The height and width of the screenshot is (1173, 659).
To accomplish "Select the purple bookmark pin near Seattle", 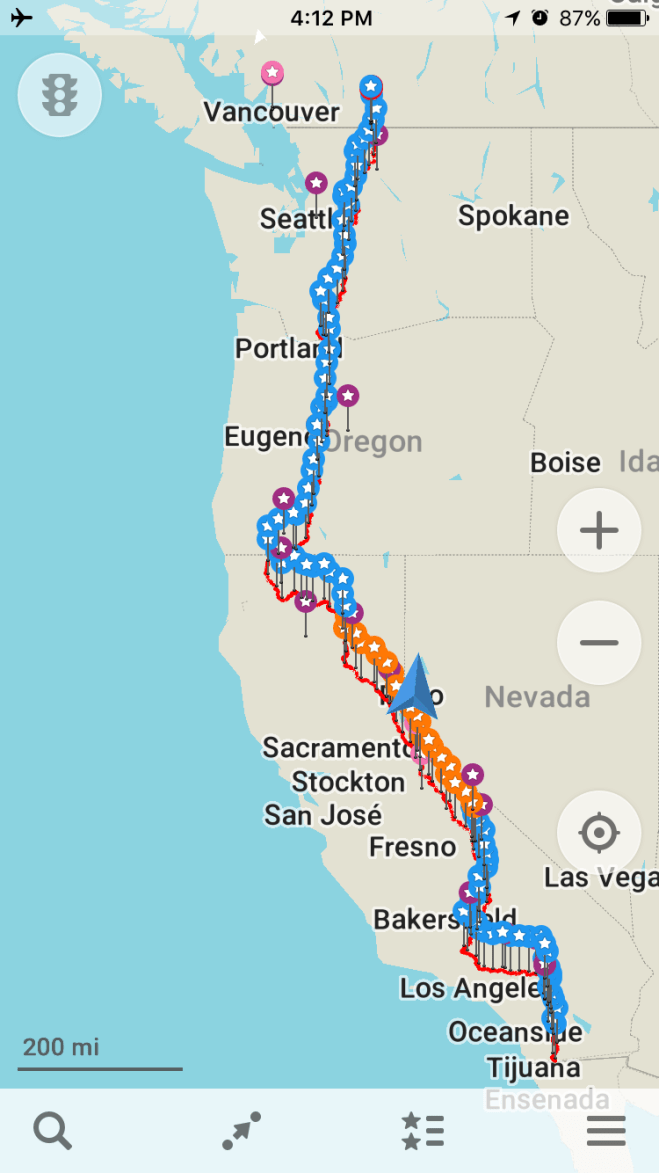I will [x=316, y=183].
